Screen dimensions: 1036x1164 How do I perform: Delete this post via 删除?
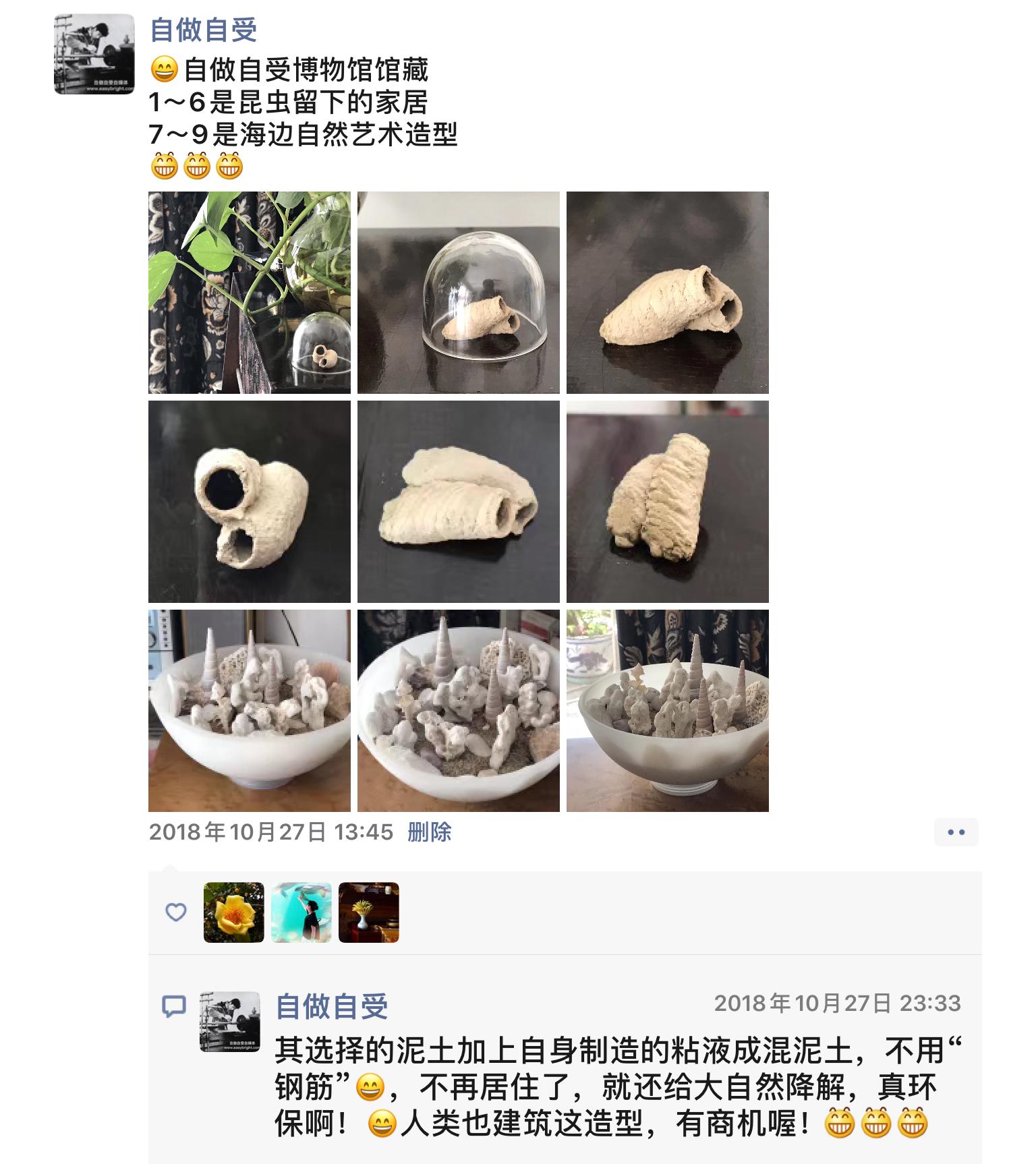[429, 832]
